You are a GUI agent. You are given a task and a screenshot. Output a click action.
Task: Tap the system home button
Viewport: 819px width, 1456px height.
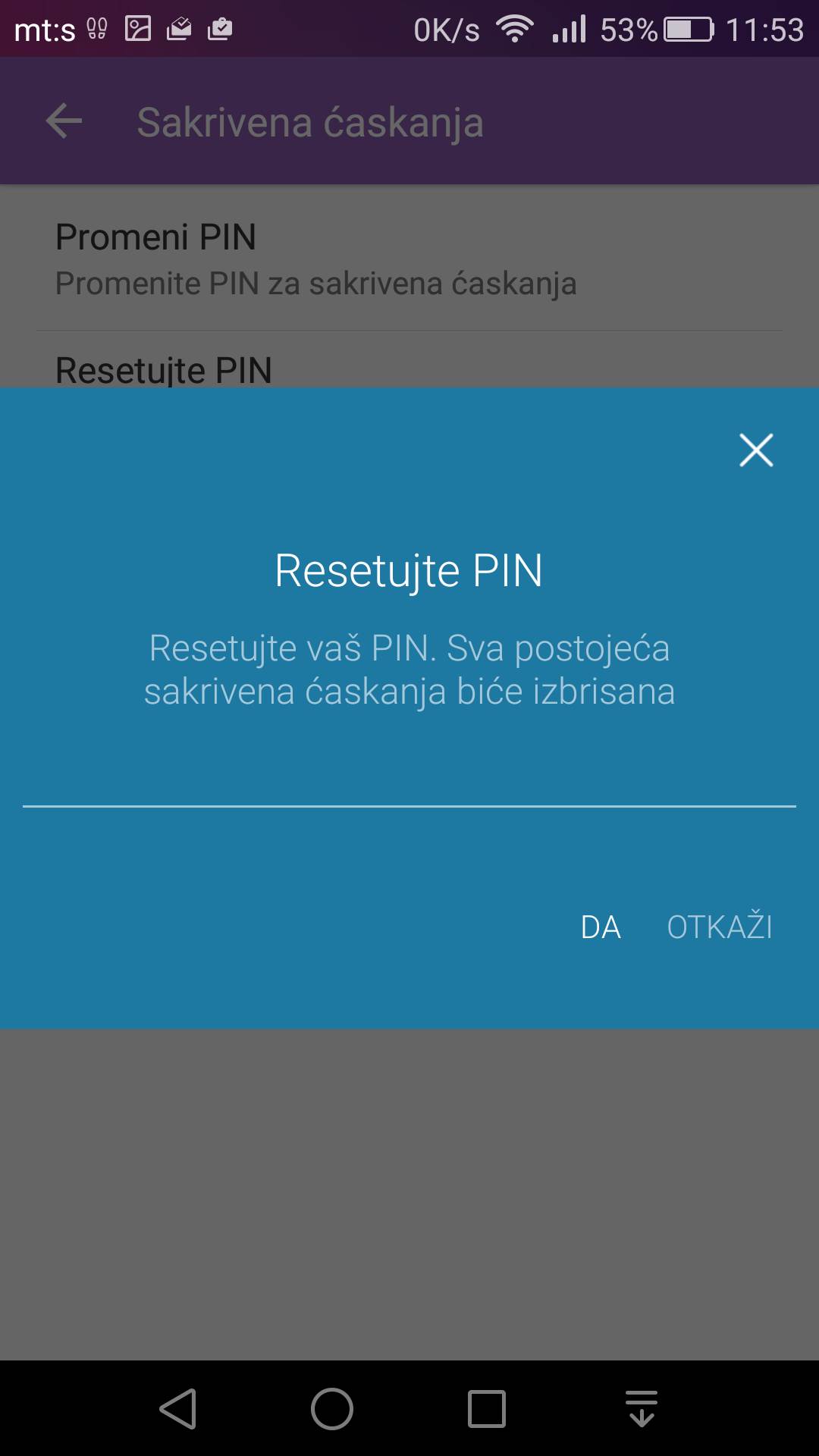point(332,1409)
